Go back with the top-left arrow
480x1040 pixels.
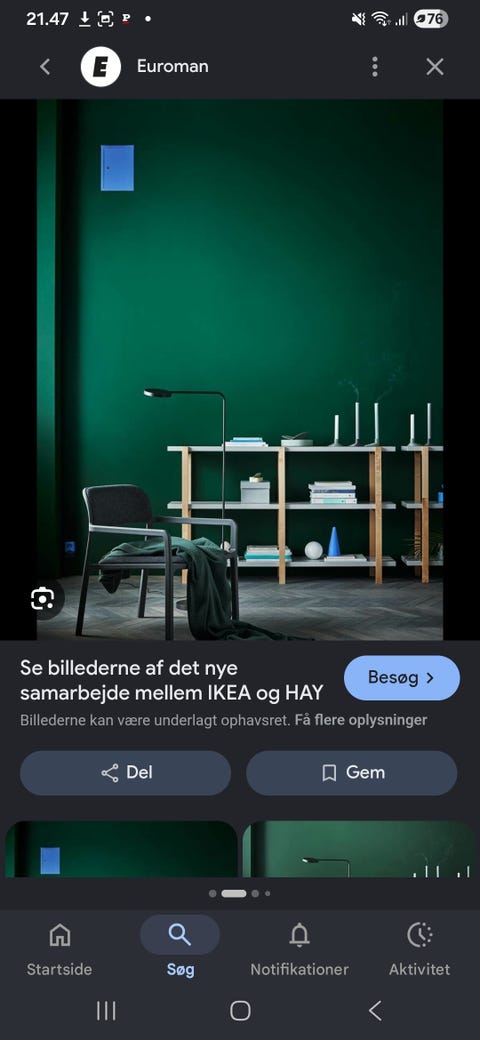coord(45,66)
